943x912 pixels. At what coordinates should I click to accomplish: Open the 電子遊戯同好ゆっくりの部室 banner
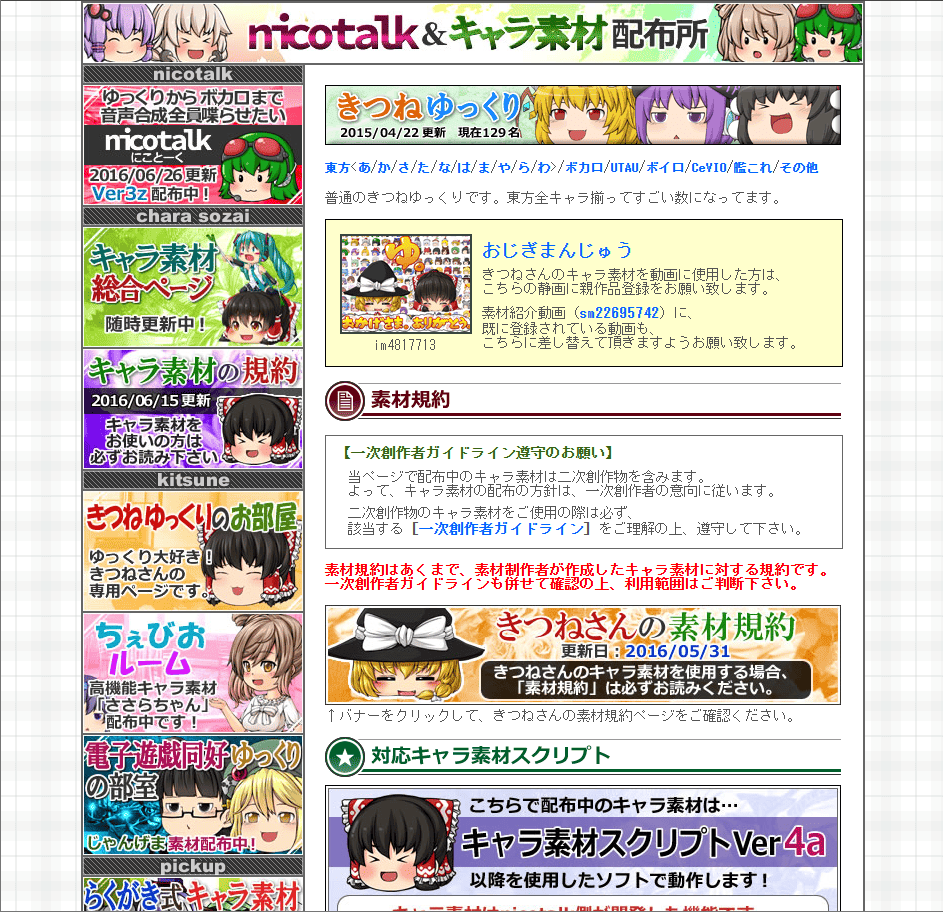pos(192,795)
